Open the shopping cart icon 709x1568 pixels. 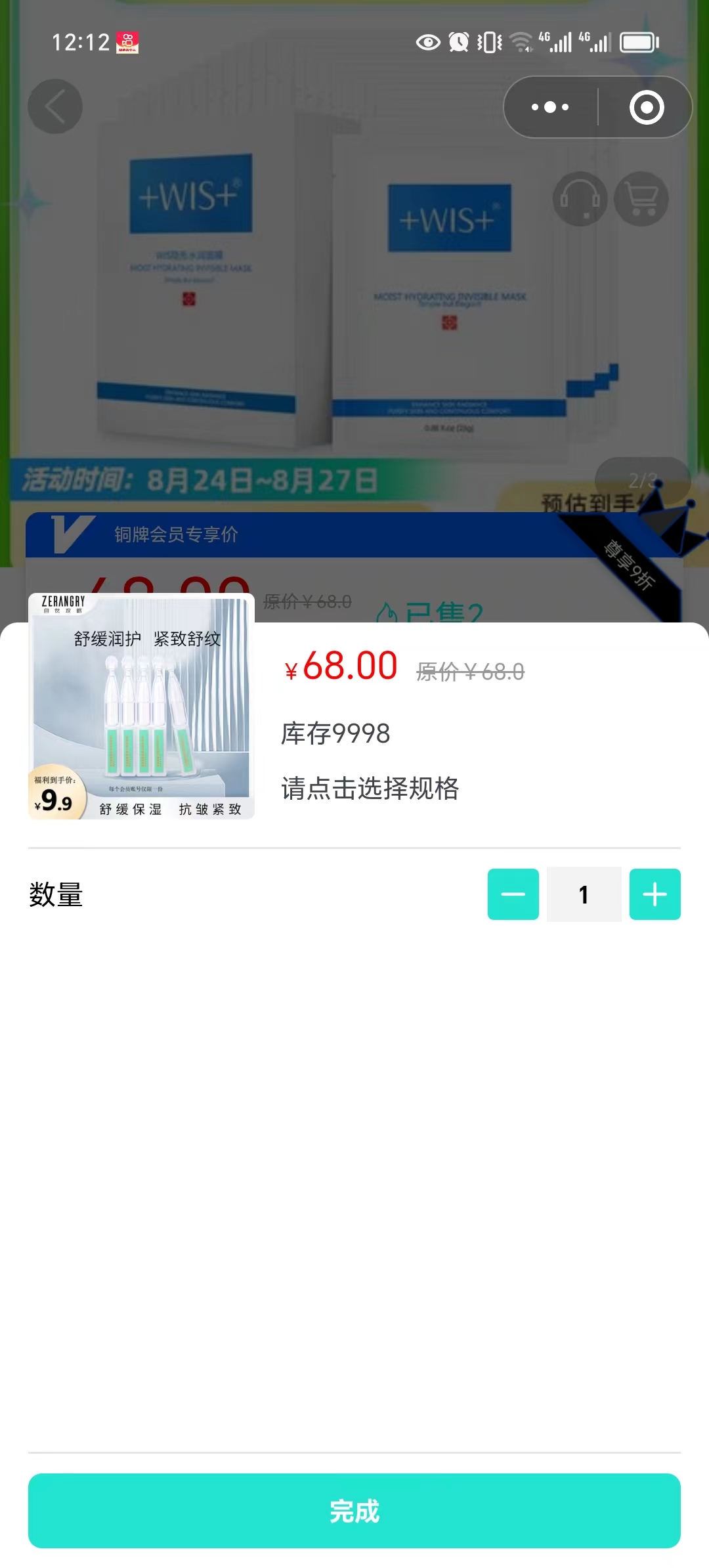[641, 199]
